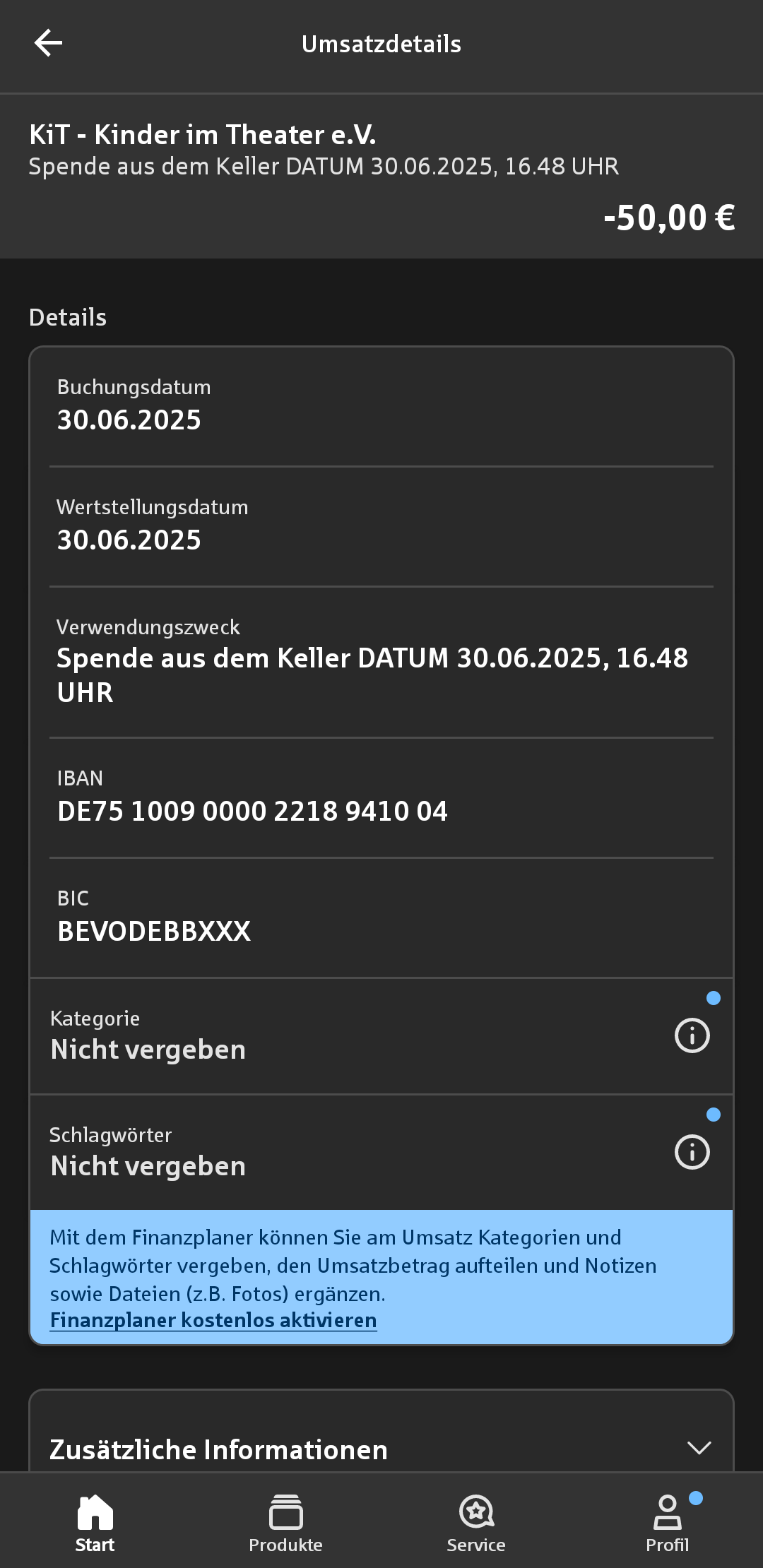Tap the link Finanzplaner kostenlos aktivieren
The height and width of the screenshot is (1568, 763).
pyautogui.click(x=213, y=1320)
